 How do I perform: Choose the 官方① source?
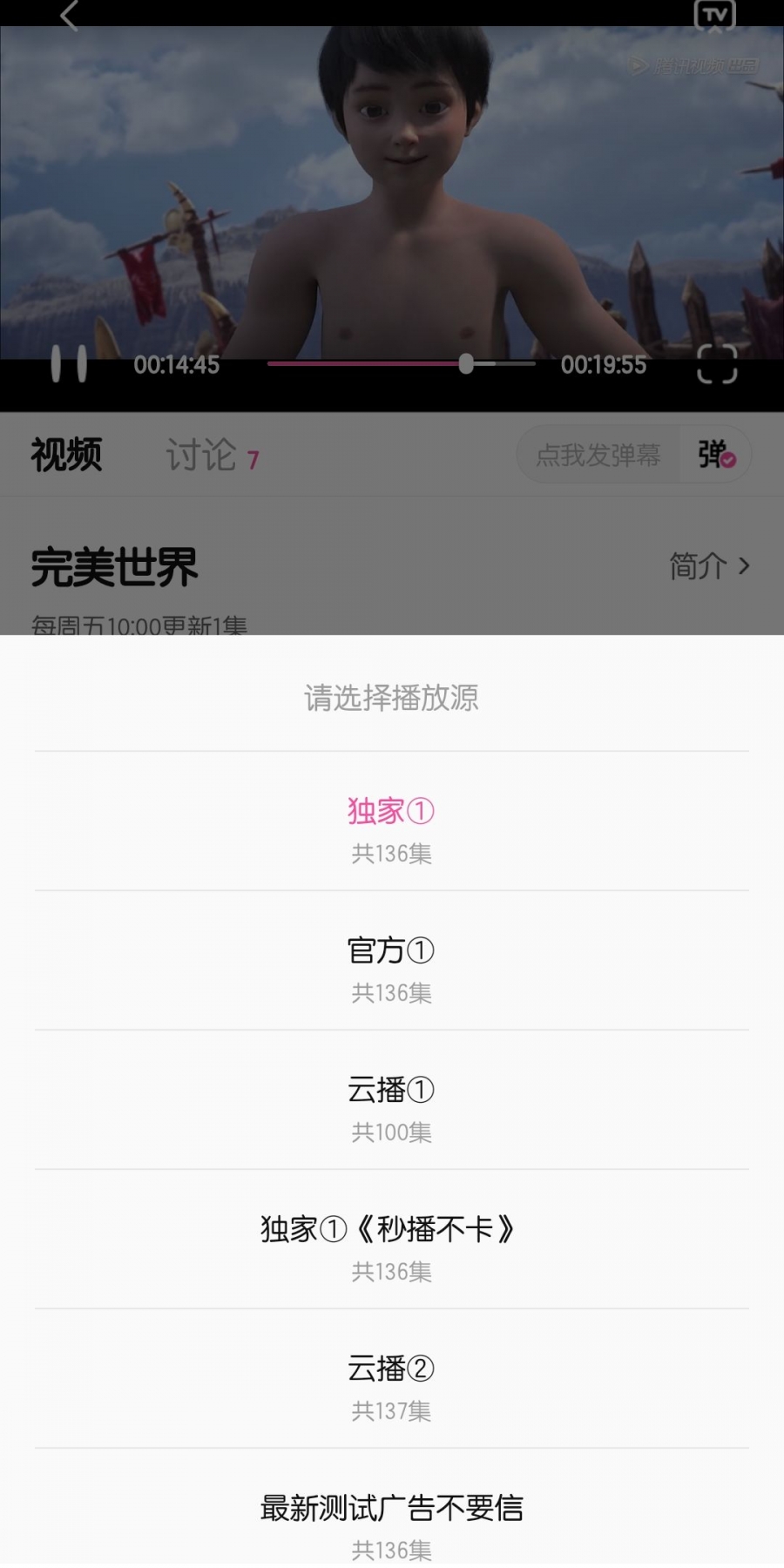(x=391, y=961)
